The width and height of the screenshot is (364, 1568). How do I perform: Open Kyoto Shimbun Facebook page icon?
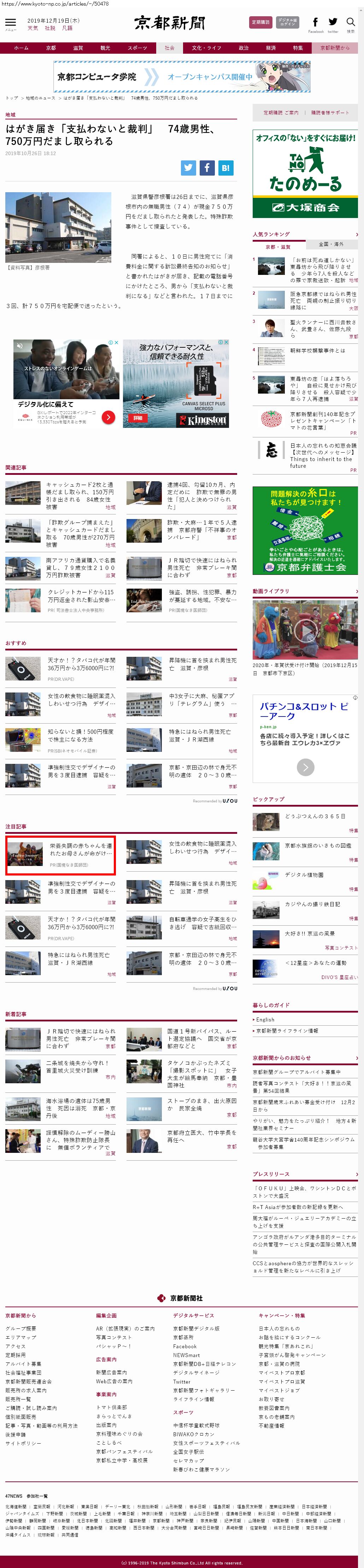(315, 23)
